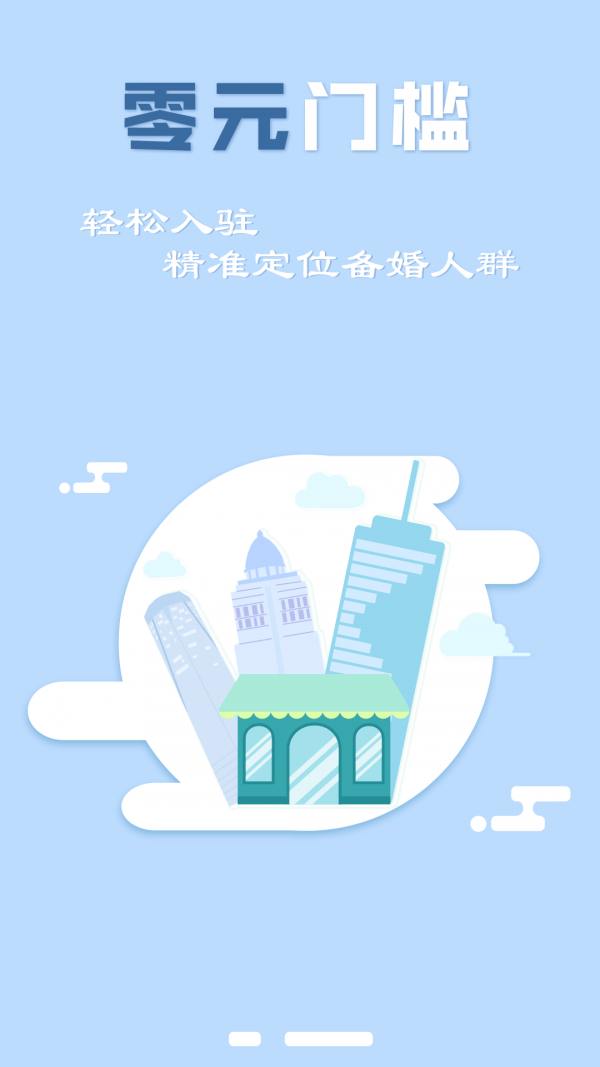Tap the short first-page indicator dot
The height and width of the screenshot is (1067, 600).
pos(245,1039)
